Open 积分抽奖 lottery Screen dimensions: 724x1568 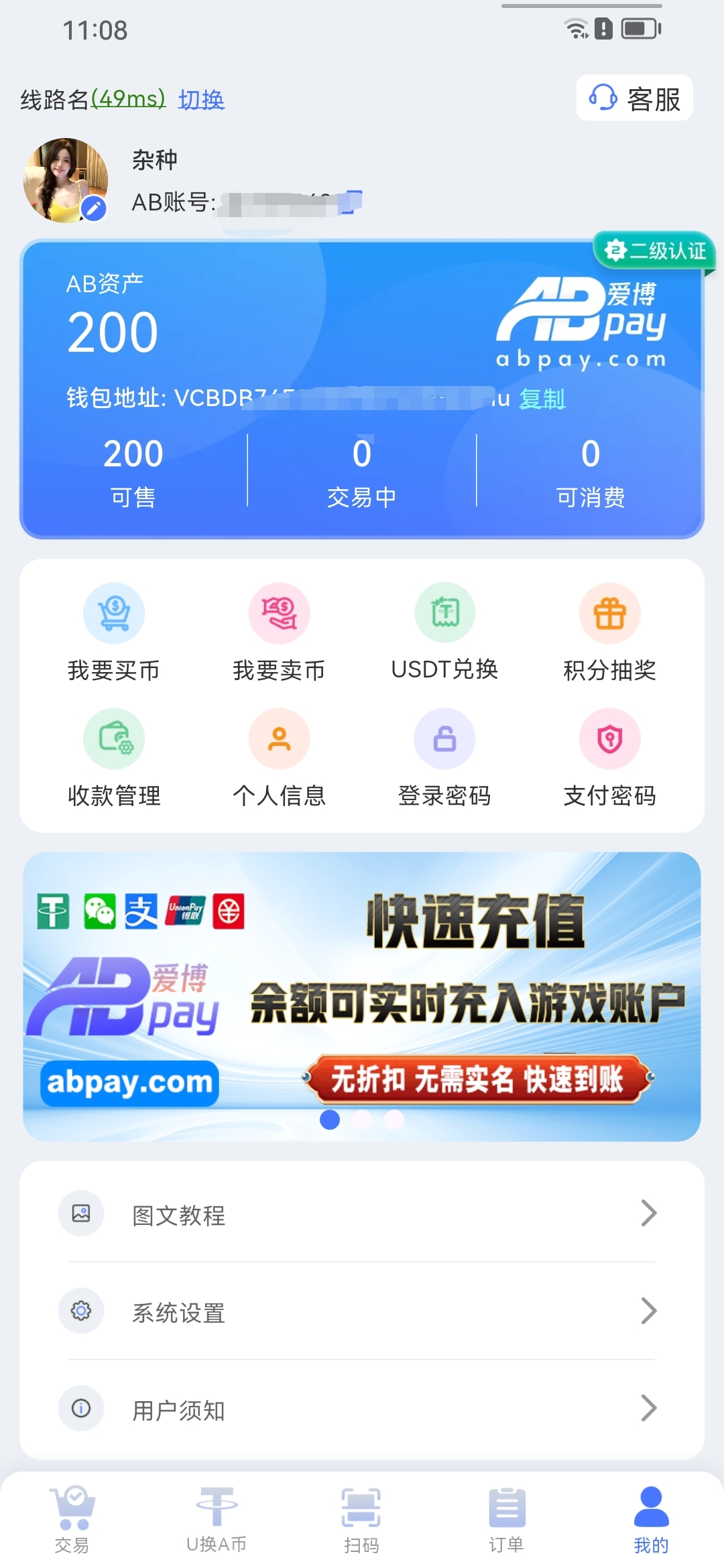click(609, 631)
